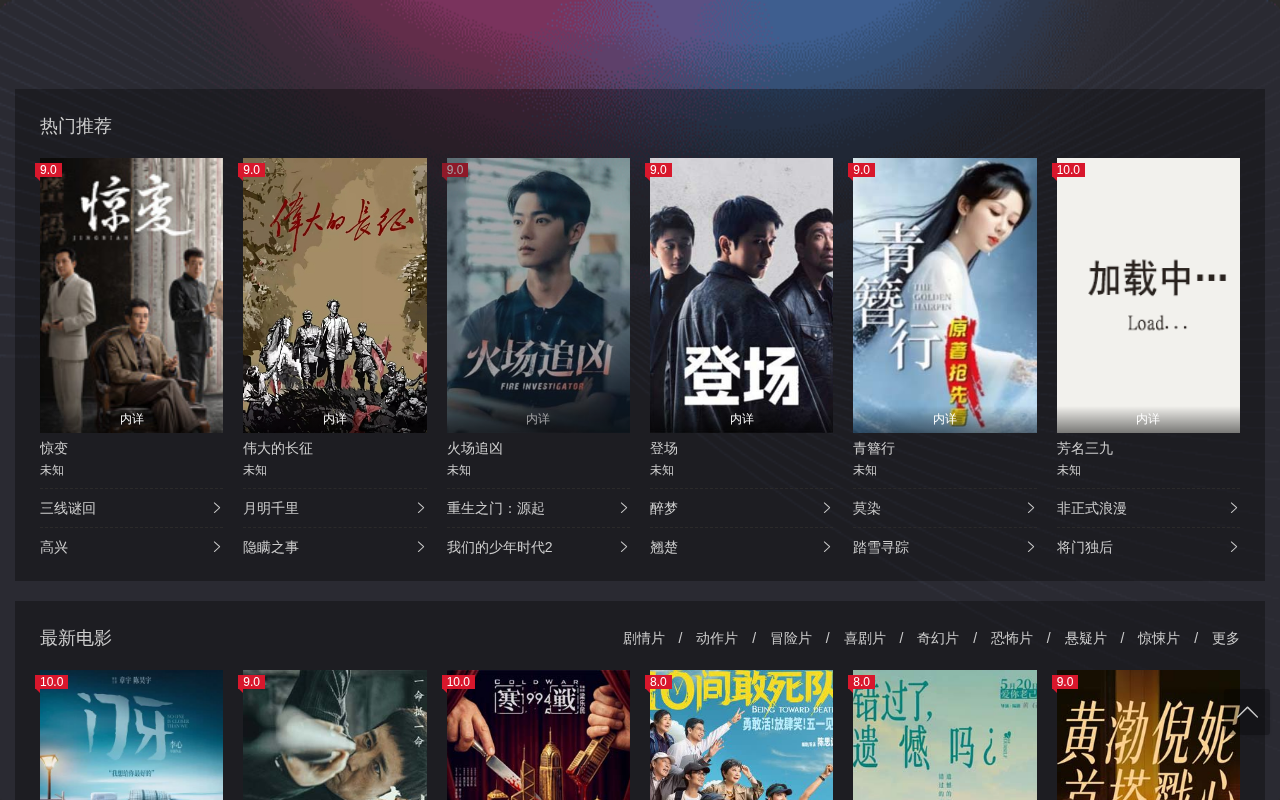Open the 惊变 poster card
The height and width of the screenshot is (800, 1280).
[131, 295]
